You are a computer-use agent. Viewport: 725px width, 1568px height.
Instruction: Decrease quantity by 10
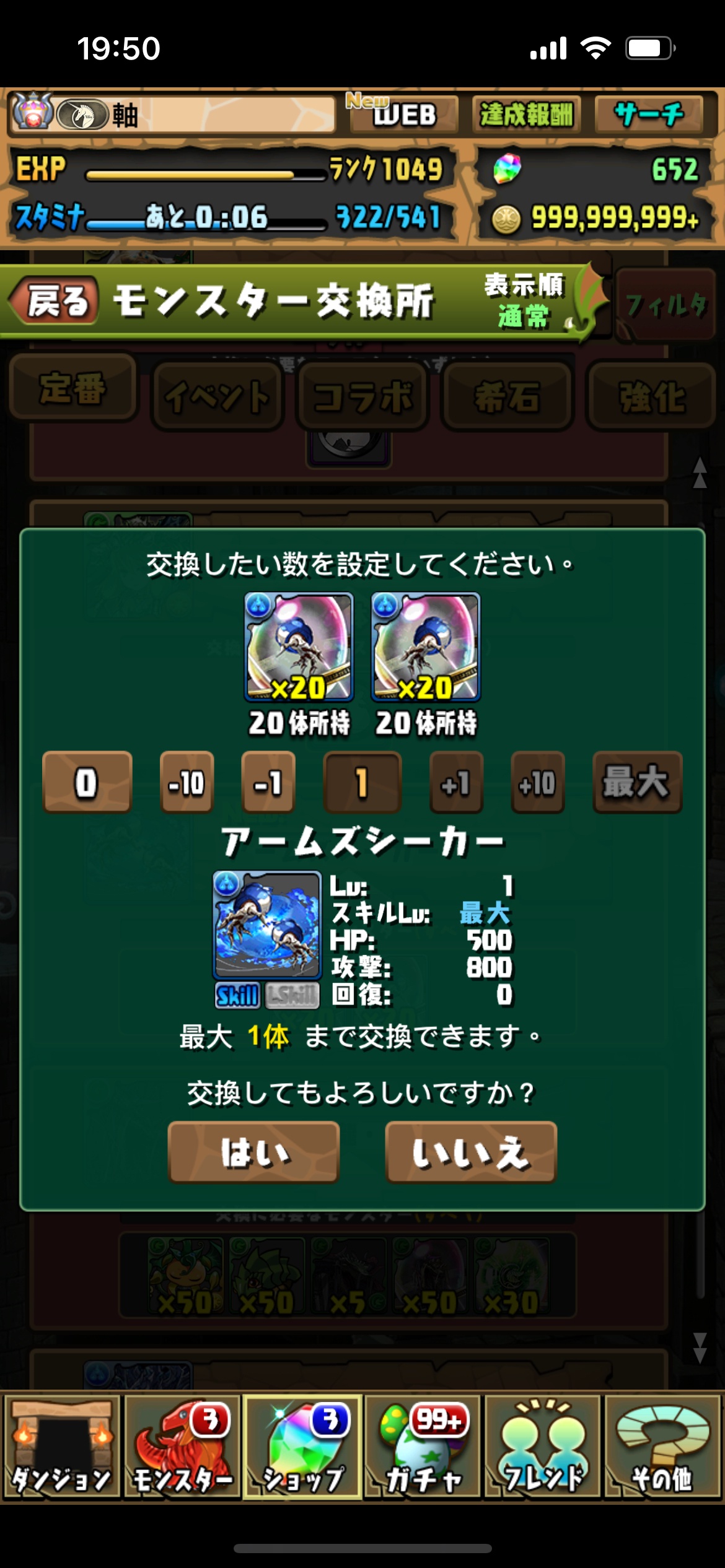pyautogui.click(x=187, y=783)
